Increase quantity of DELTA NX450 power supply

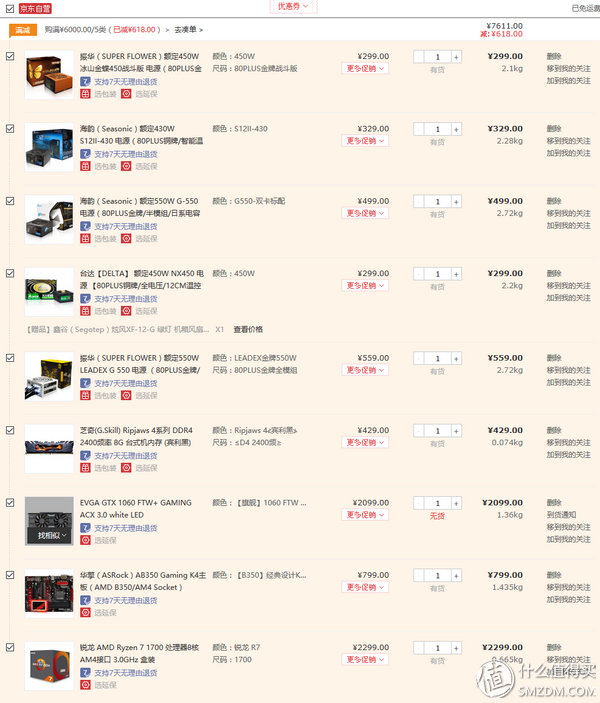tap(456, 273)
